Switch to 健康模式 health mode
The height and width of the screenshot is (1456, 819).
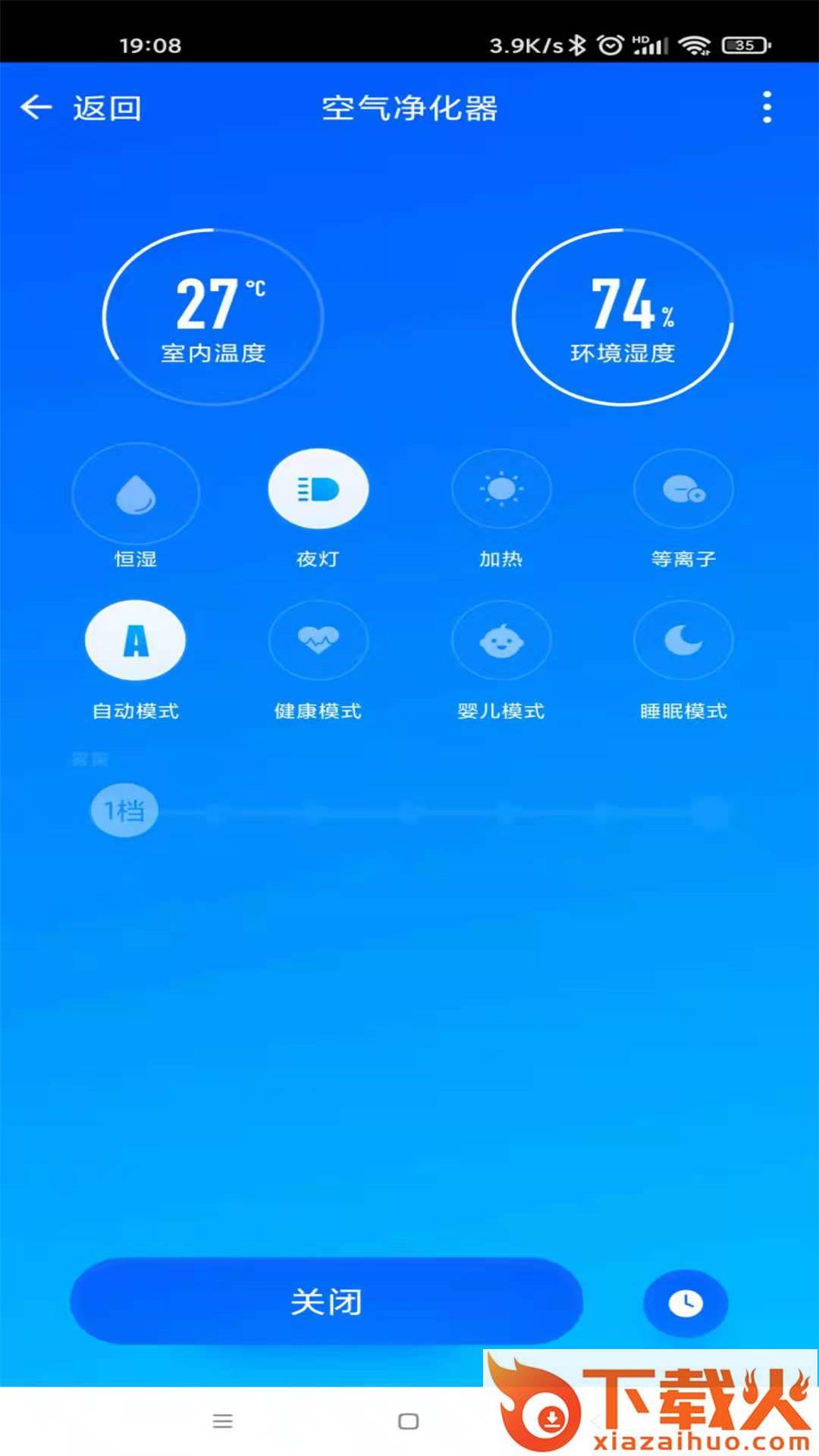(318, 641)
